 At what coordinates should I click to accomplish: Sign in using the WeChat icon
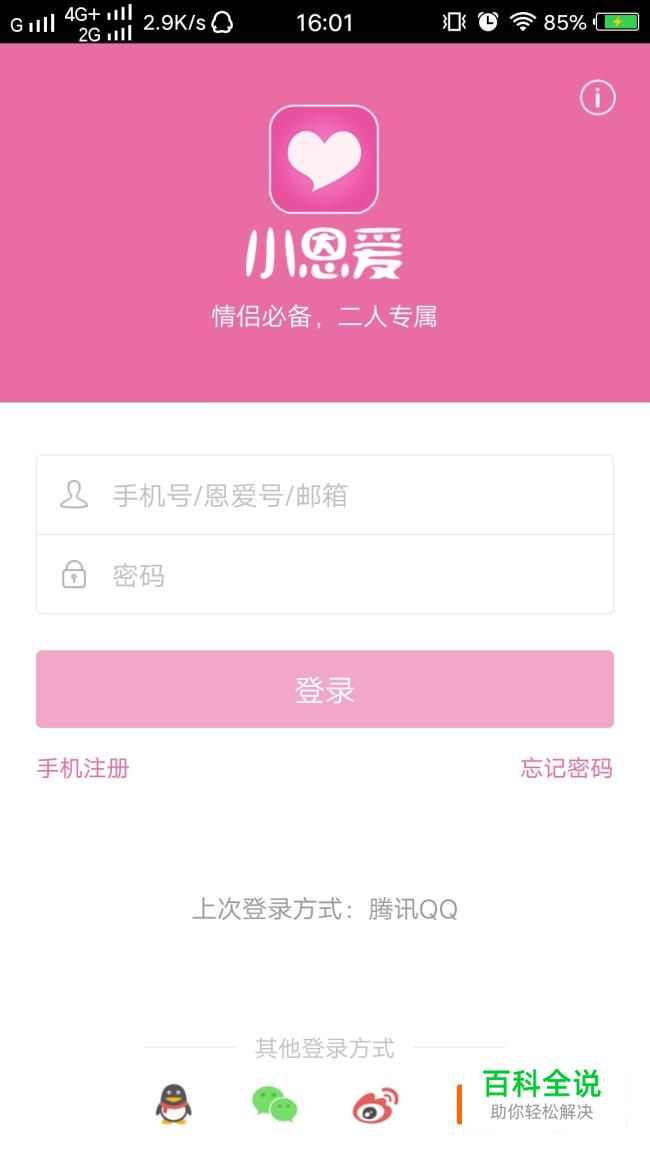(x=274, y=1104)
